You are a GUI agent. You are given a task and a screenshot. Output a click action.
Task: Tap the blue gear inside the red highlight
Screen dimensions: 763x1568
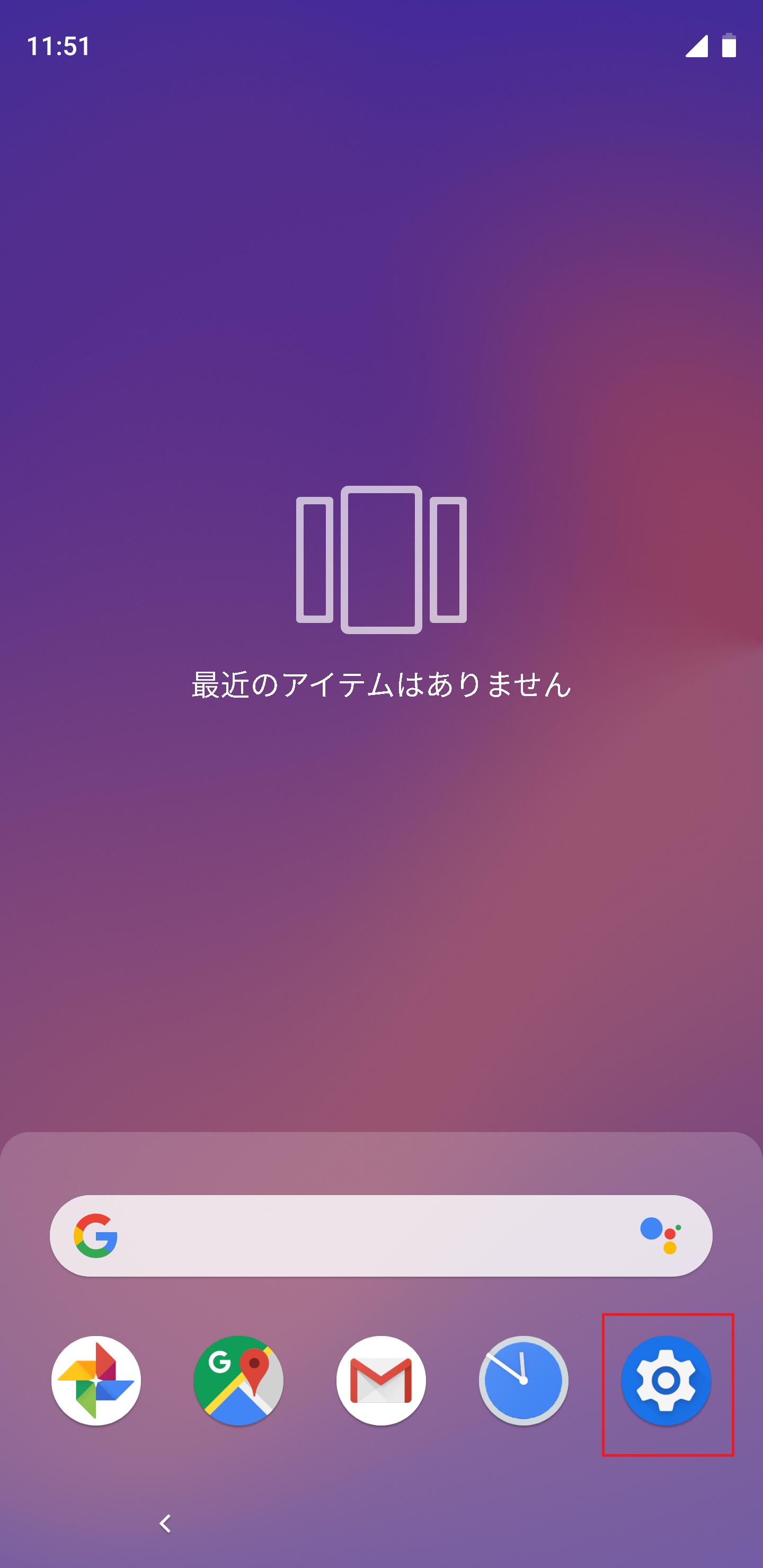click(x=666, y=1382)
